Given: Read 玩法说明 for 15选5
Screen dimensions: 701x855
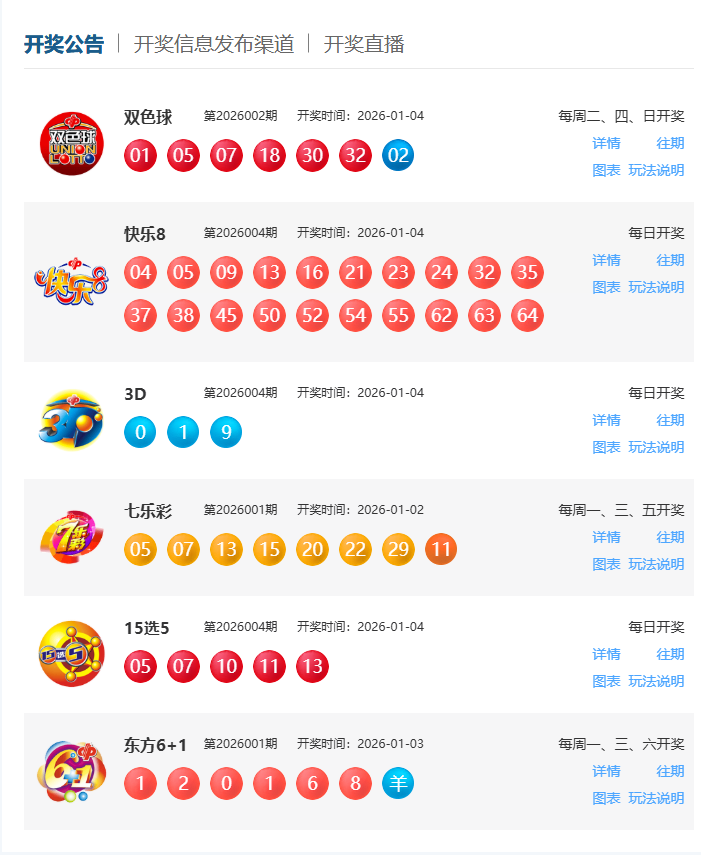Looking at the screenshot, I should (656, 681).
